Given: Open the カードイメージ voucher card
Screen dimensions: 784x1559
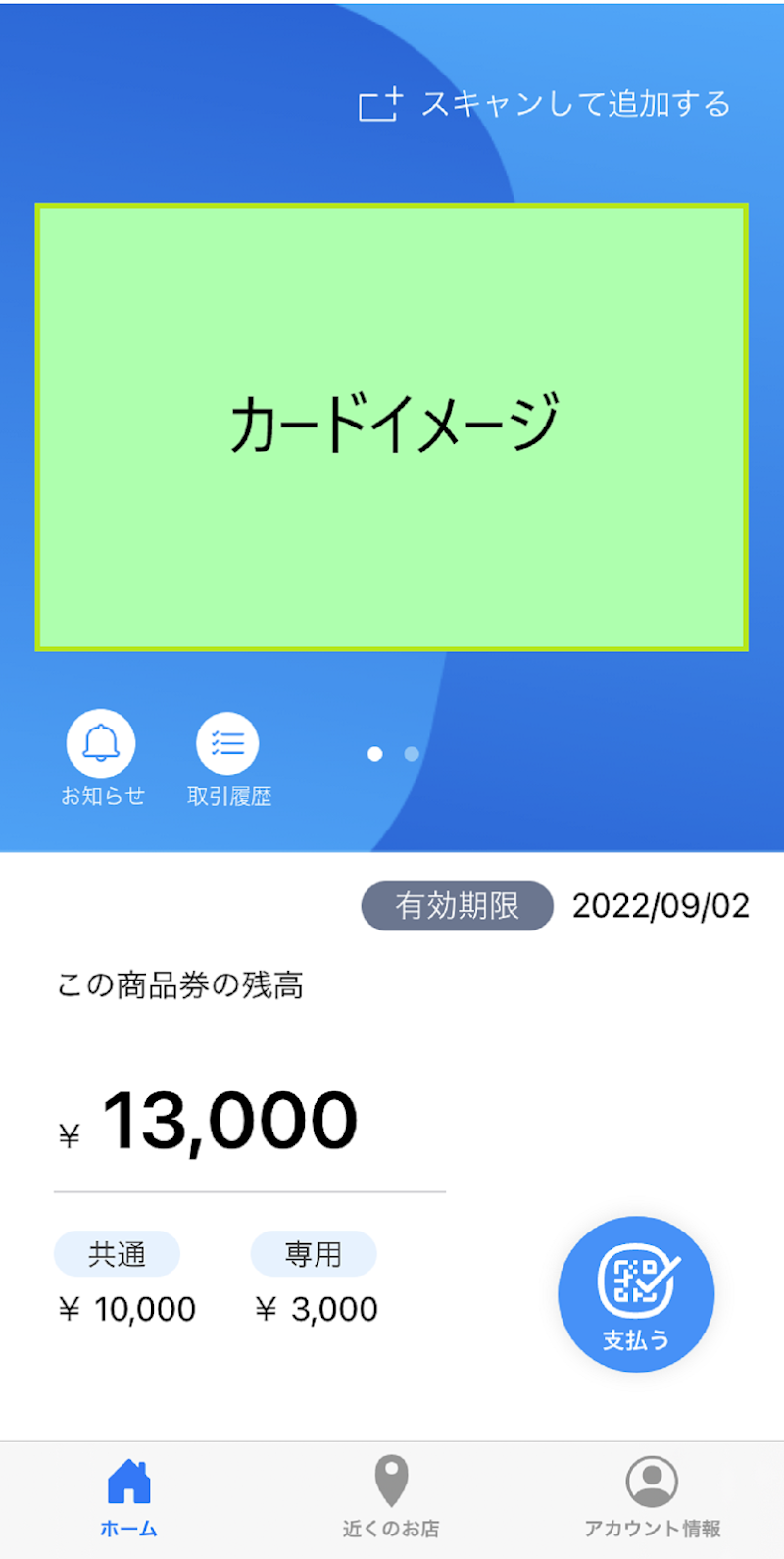Looking at the screenshot, I should 392,427.
